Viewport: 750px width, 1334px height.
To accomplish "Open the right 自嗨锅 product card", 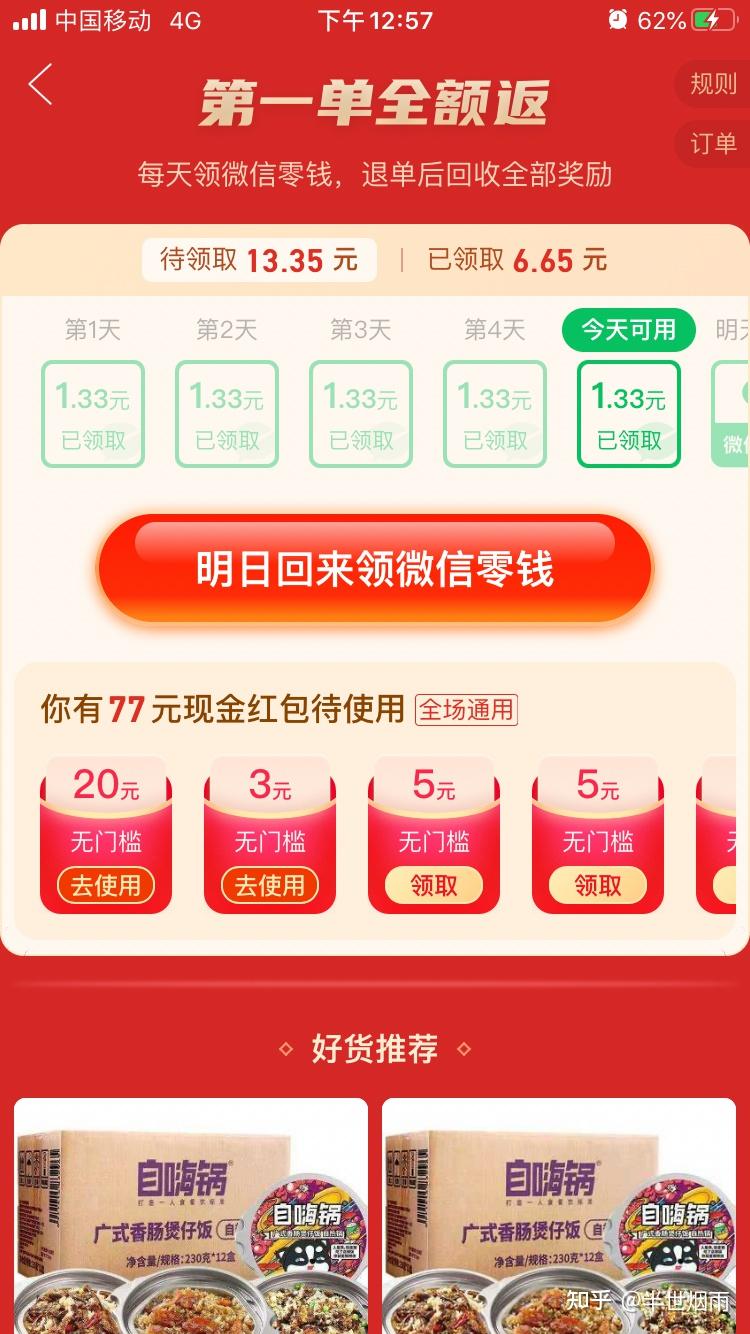I will pos(558,1215).
